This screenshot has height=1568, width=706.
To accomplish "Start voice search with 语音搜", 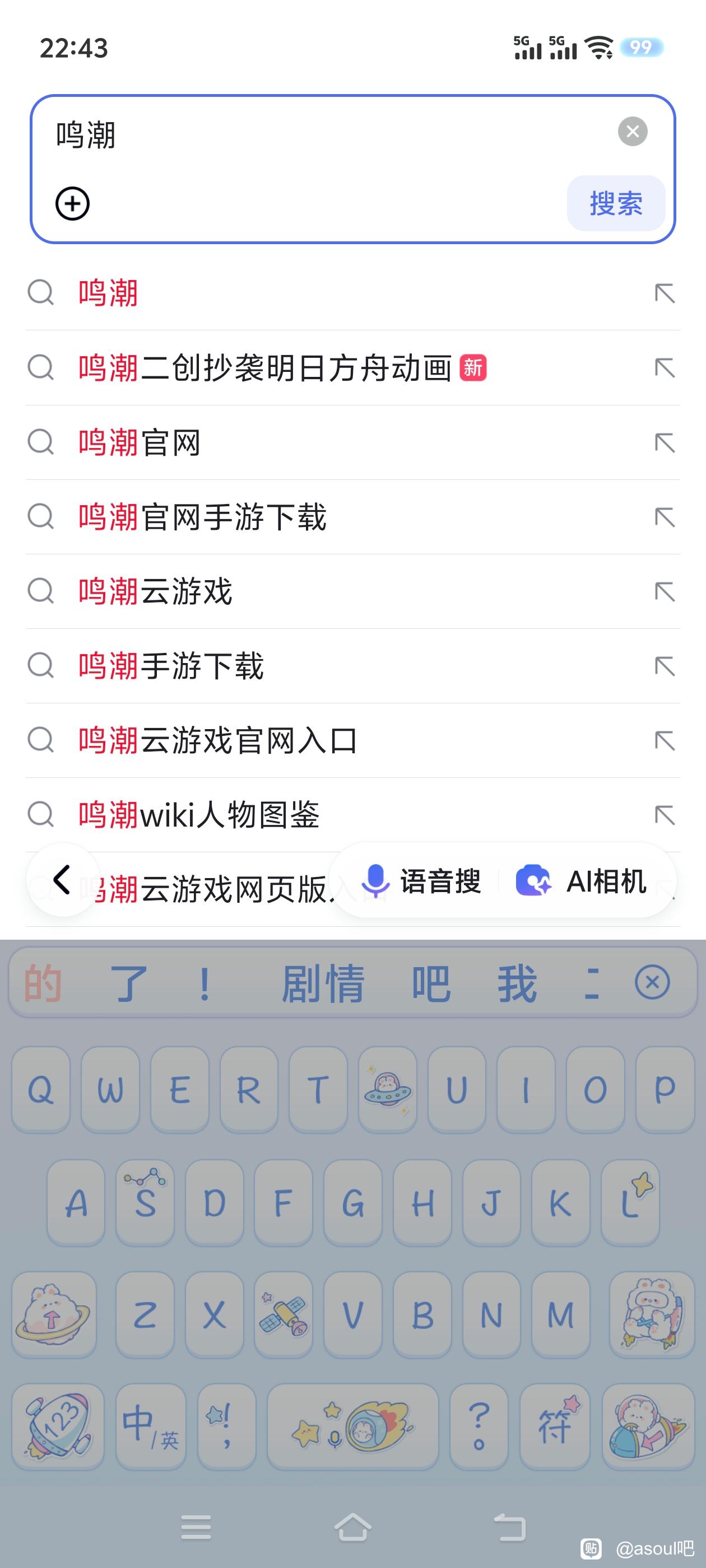I will tap(421, 881).
